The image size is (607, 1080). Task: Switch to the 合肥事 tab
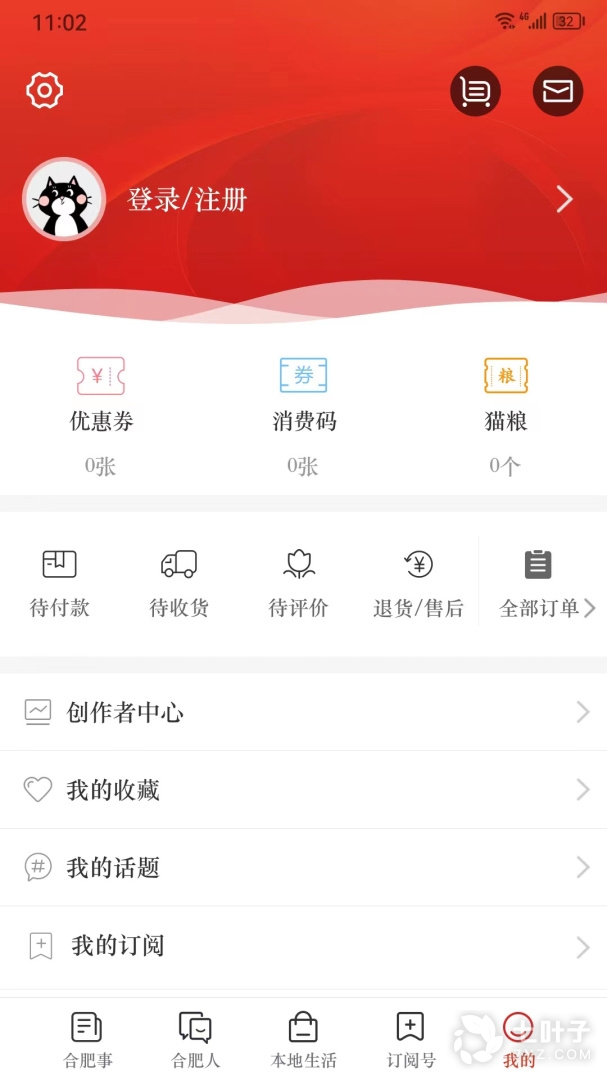pos(88,1040)
